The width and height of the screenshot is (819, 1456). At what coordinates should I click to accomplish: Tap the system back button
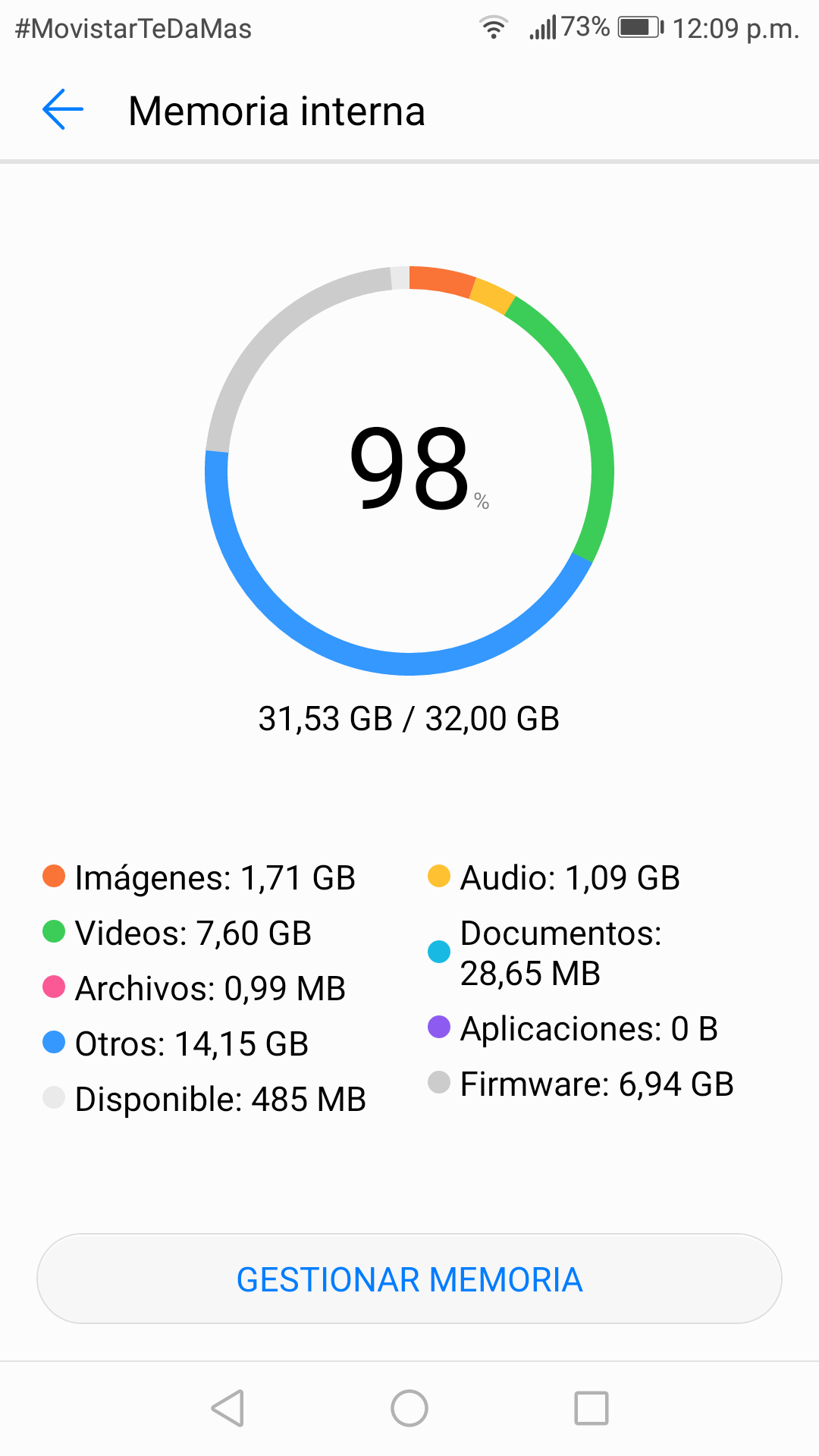[x=227, y=1408]
